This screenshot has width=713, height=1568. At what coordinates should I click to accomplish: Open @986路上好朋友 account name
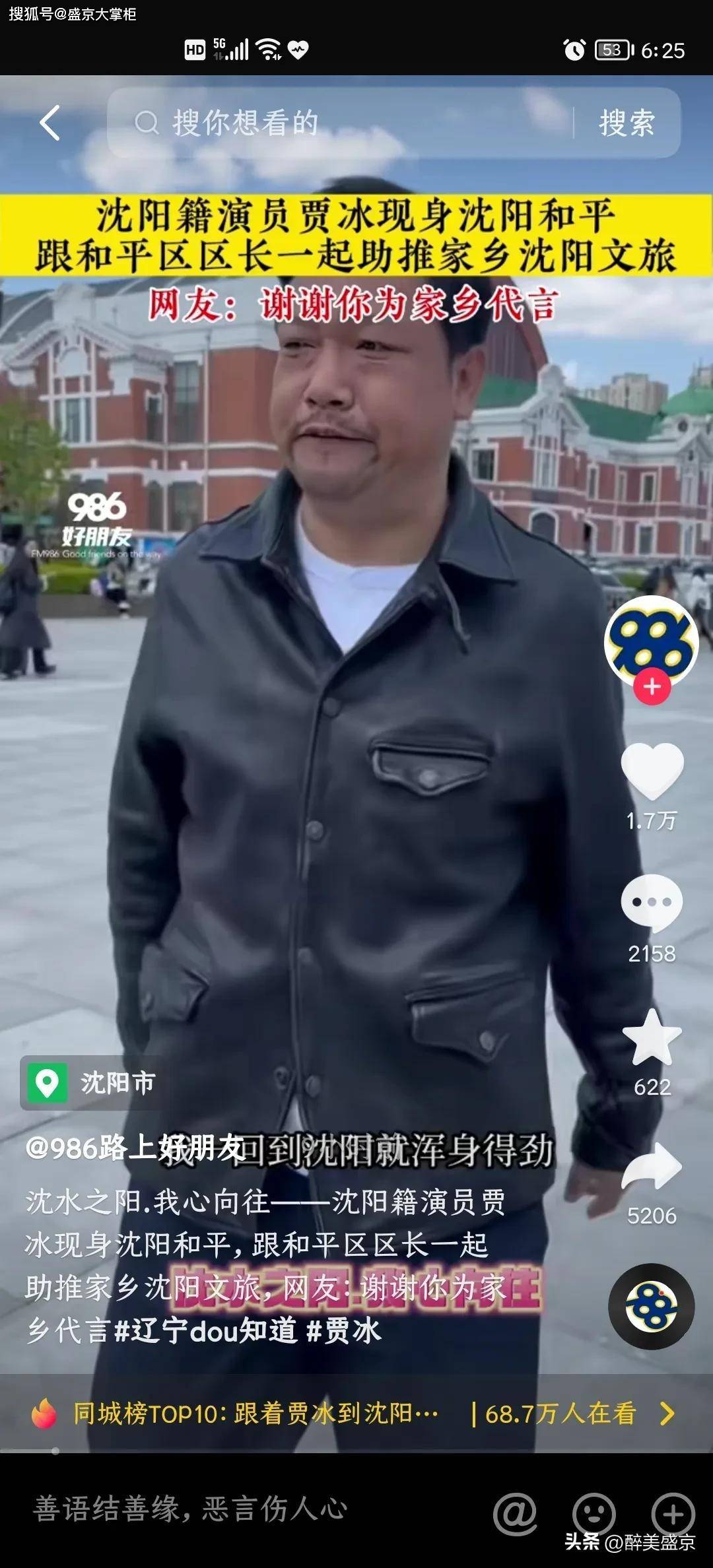(x=135, y=1148)
